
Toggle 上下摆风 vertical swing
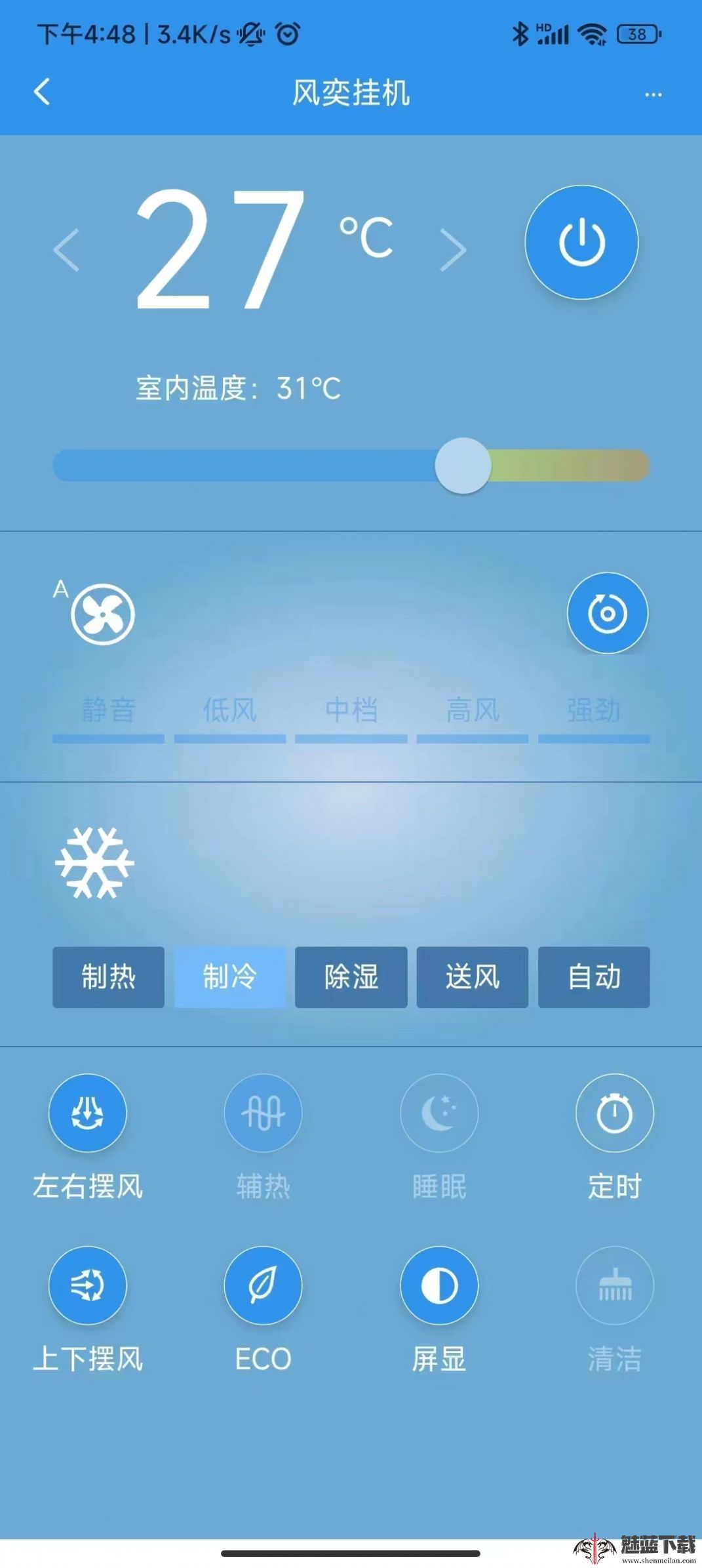(87, 1287)
